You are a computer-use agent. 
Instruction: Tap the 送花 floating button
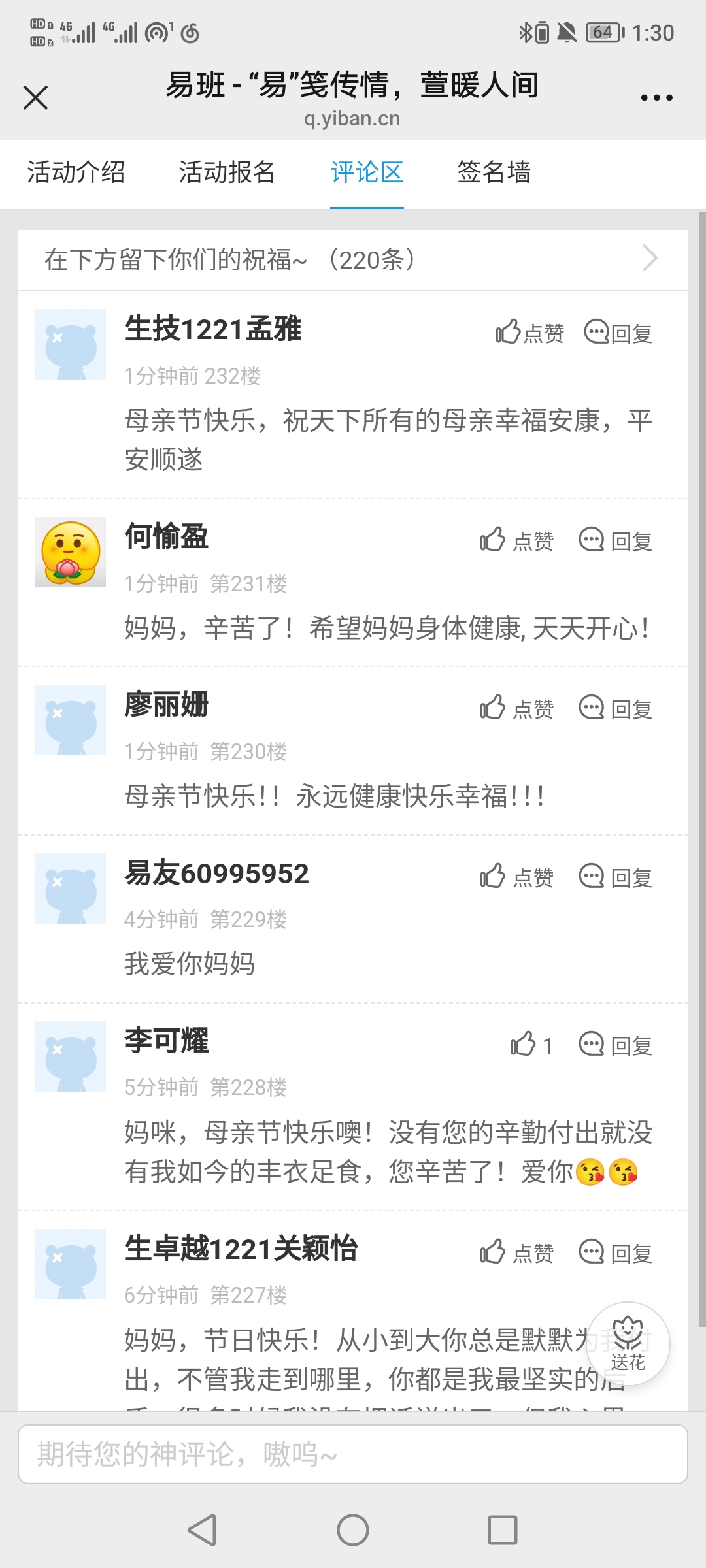click(628, 1344)
